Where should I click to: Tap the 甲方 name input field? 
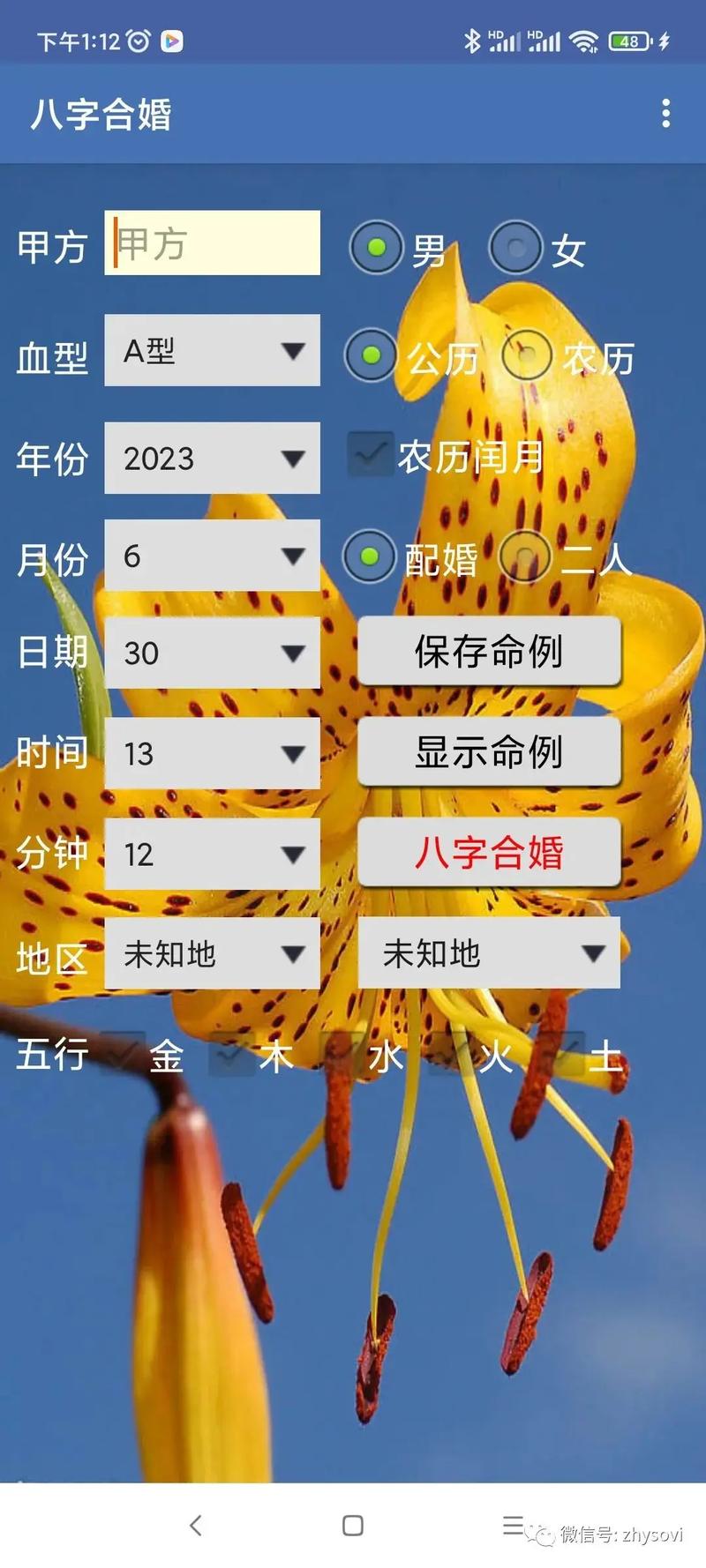point(212,243)
